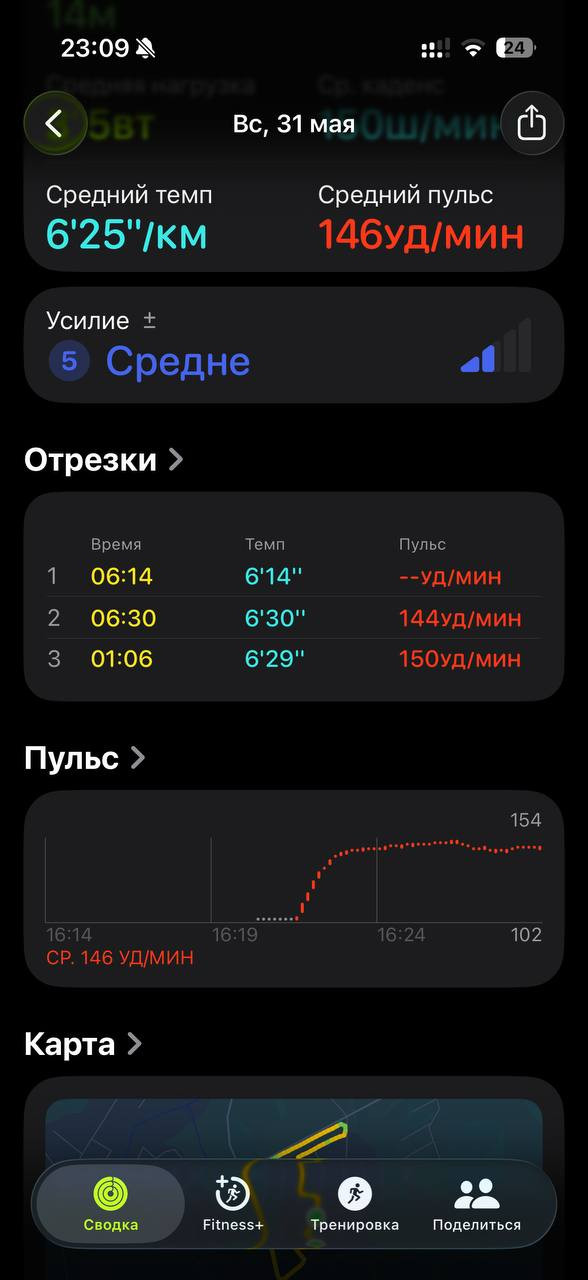Open the Карта route details
Image resolution: width=588 pixels, height=1280 pixels.
coord(83,1045)
